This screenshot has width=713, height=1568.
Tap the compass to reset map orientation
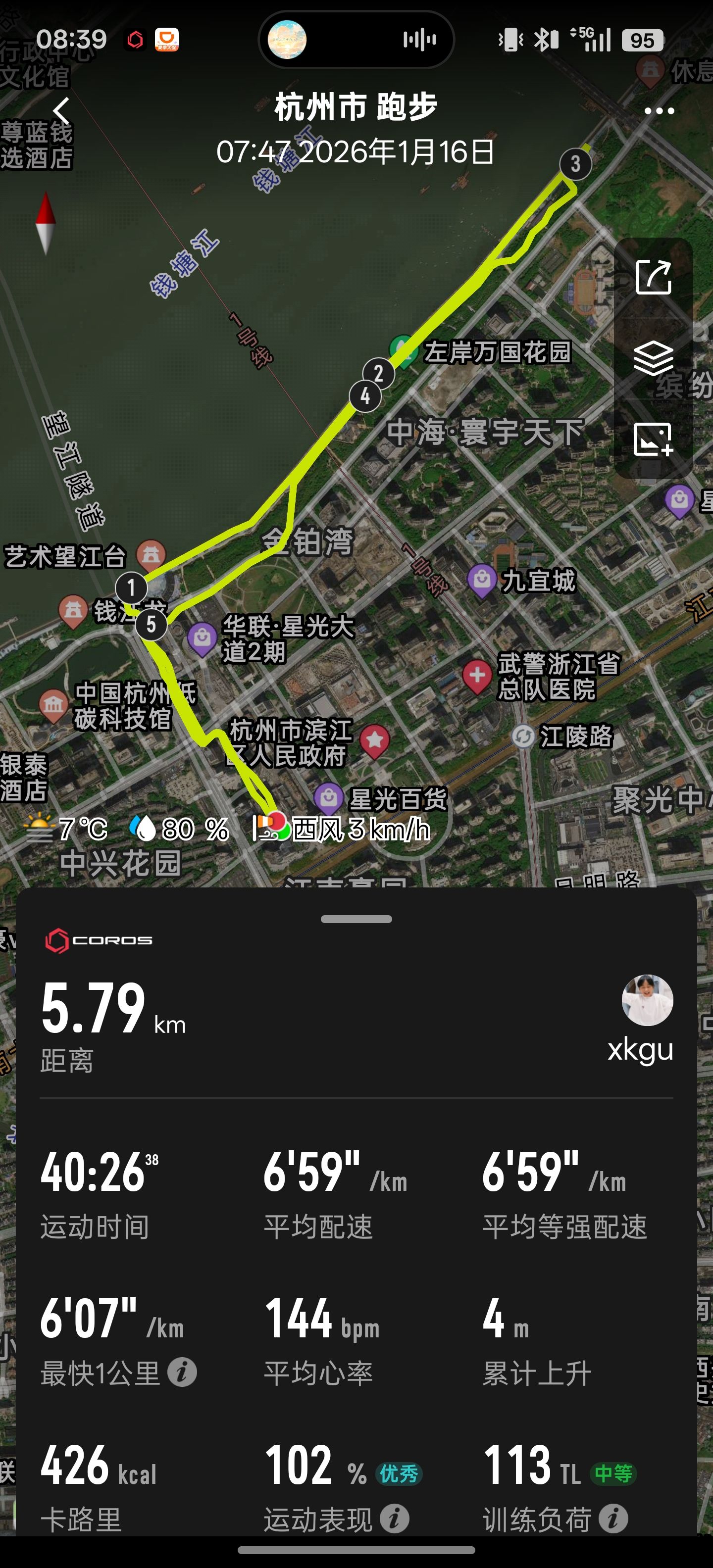pyautogui.click(x=46, y=223)
